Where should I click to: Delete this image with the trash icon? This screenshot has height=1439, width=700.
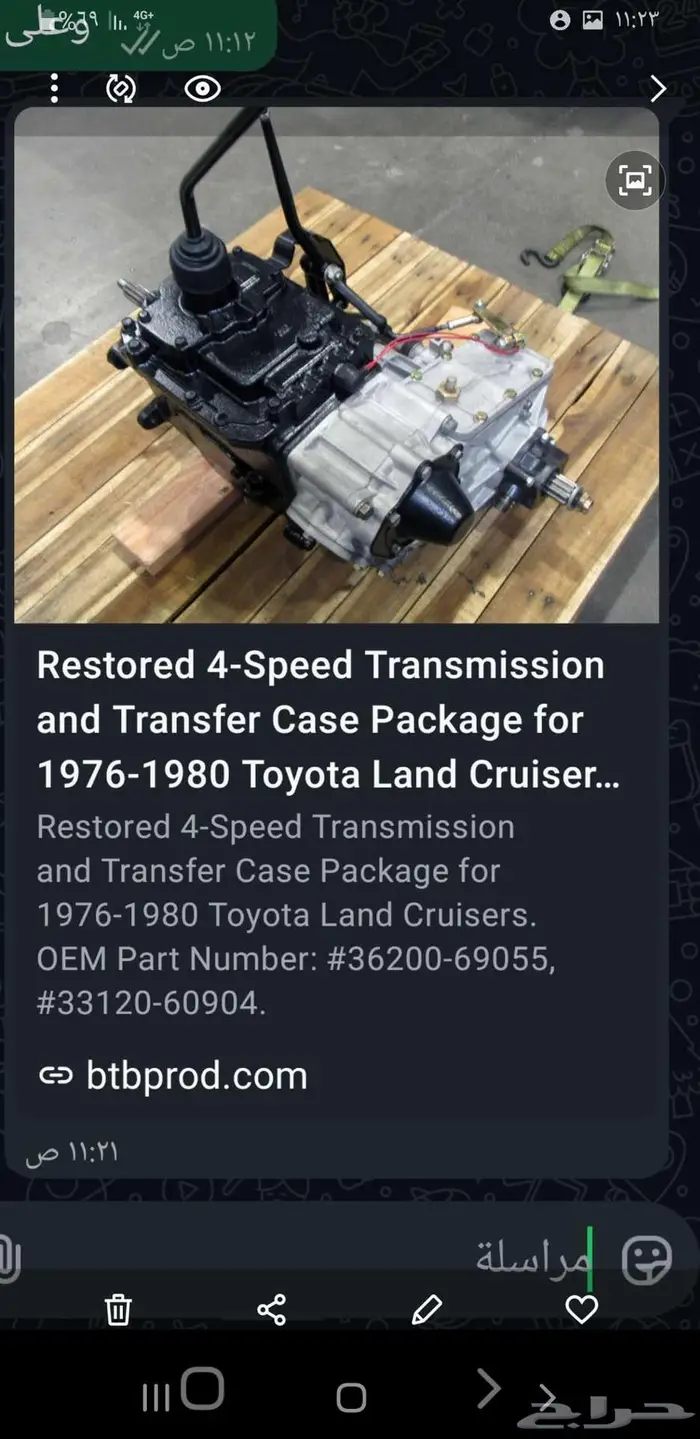tap(118, 1309)
